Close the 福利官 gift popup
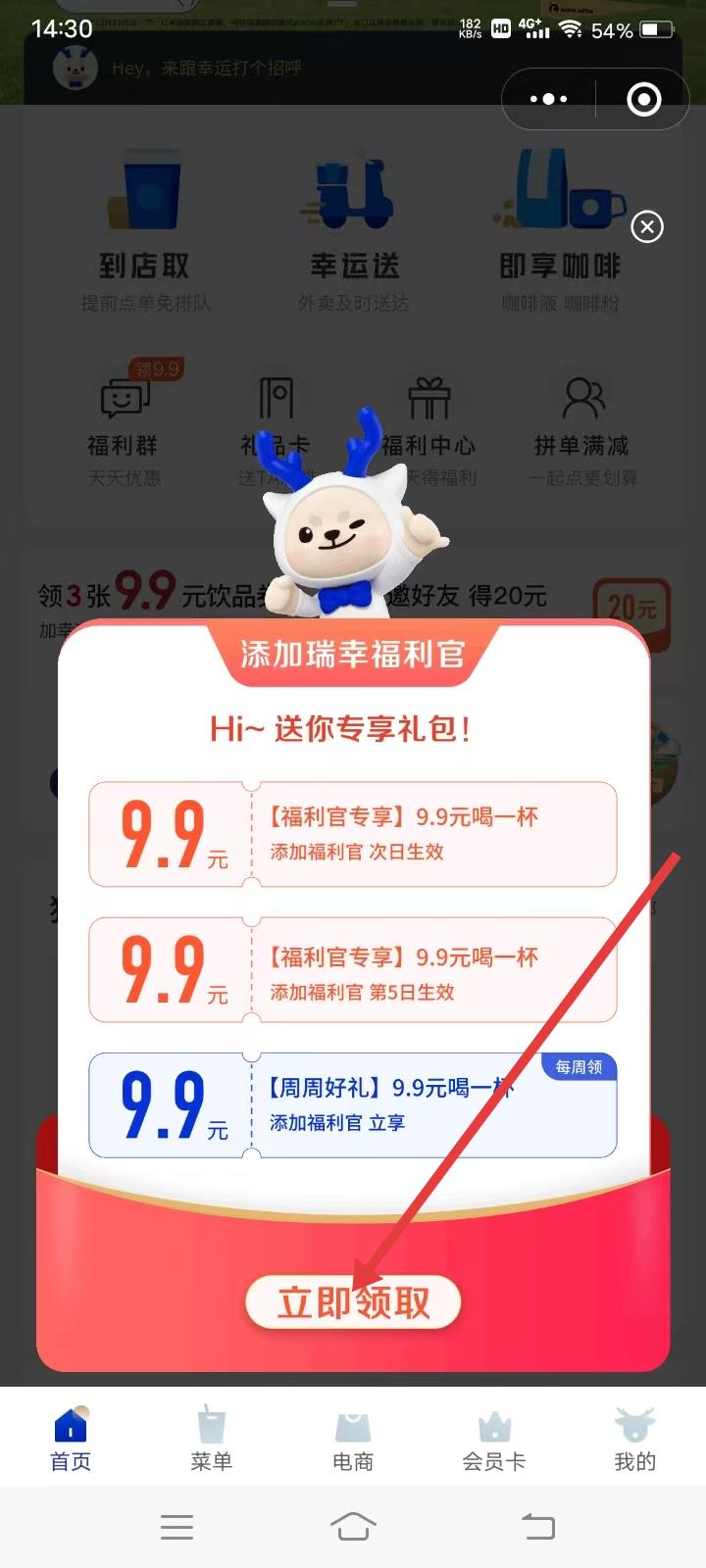 coord(647,227)
